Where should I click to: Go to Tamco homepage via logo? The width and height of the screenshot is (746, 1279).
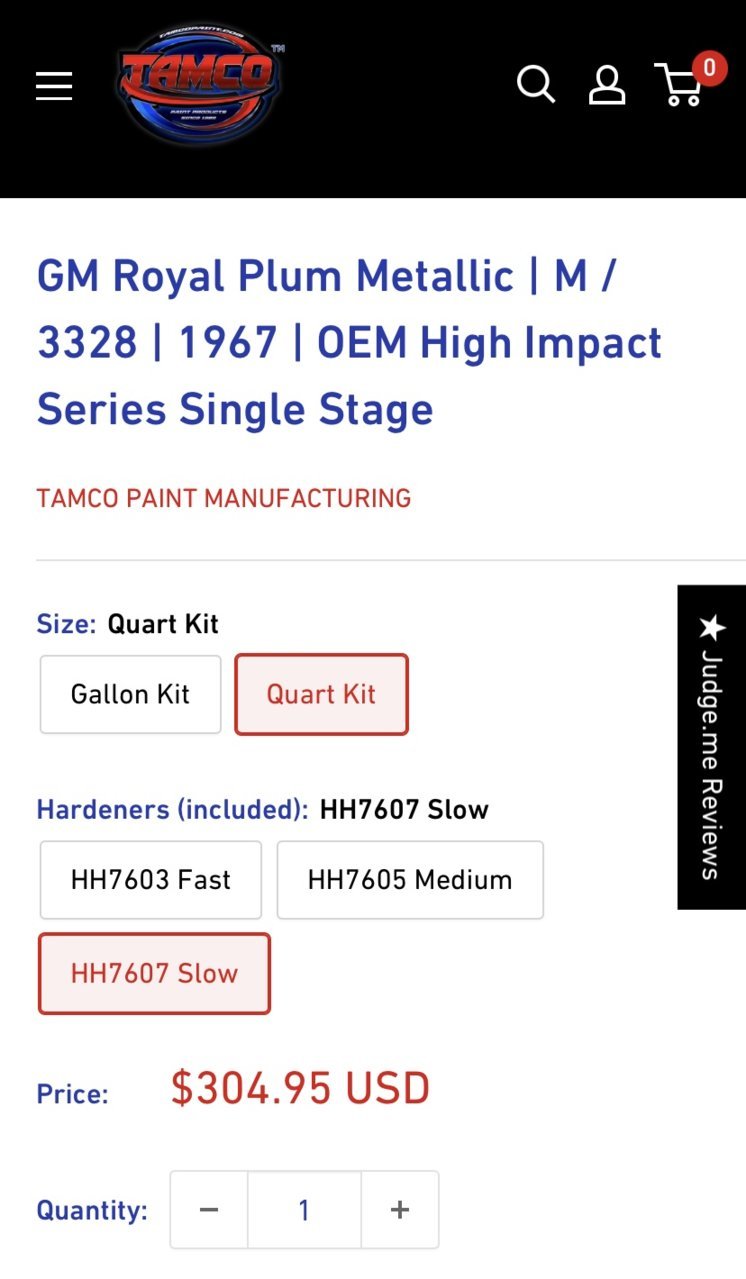(x=199, y=85)
